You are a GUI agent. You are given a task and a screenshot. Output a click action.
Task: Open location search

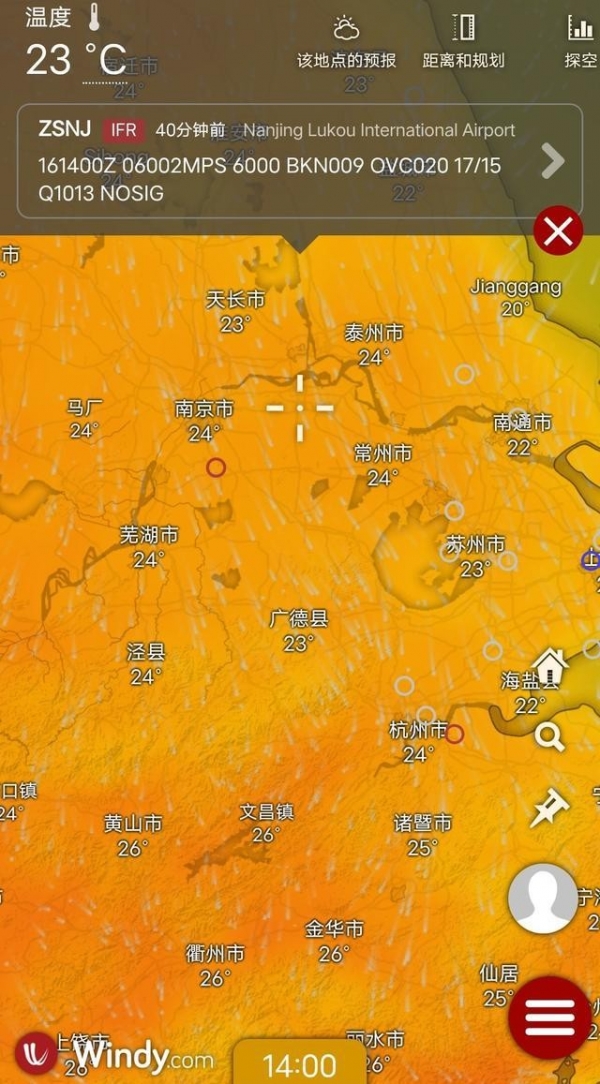click(550, 738)
